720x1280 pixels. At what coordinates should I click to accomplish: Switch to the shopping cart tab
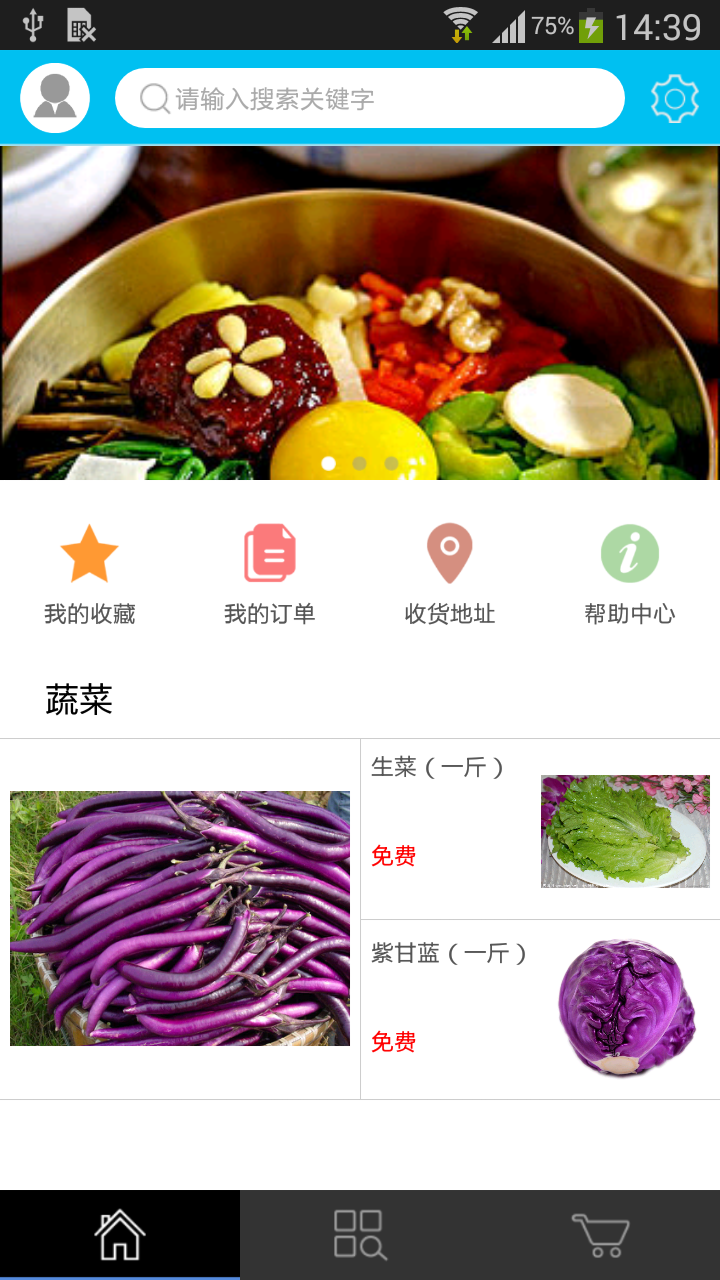point(600,1235)
